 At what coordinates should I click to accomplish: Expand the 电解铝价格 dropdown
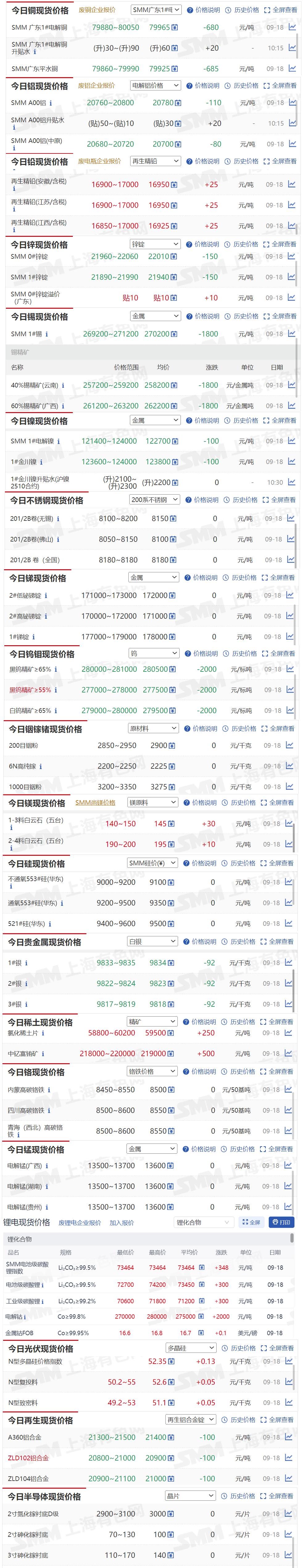click(155, 86)
